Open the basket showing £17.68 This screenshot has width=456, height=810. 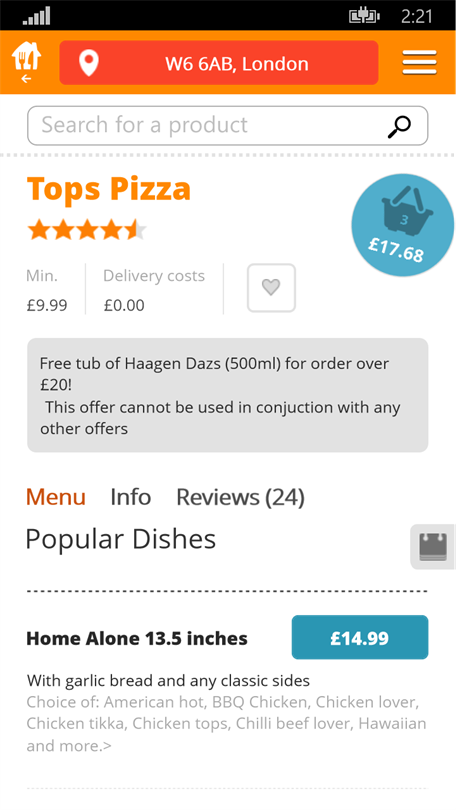pos(403,225)
